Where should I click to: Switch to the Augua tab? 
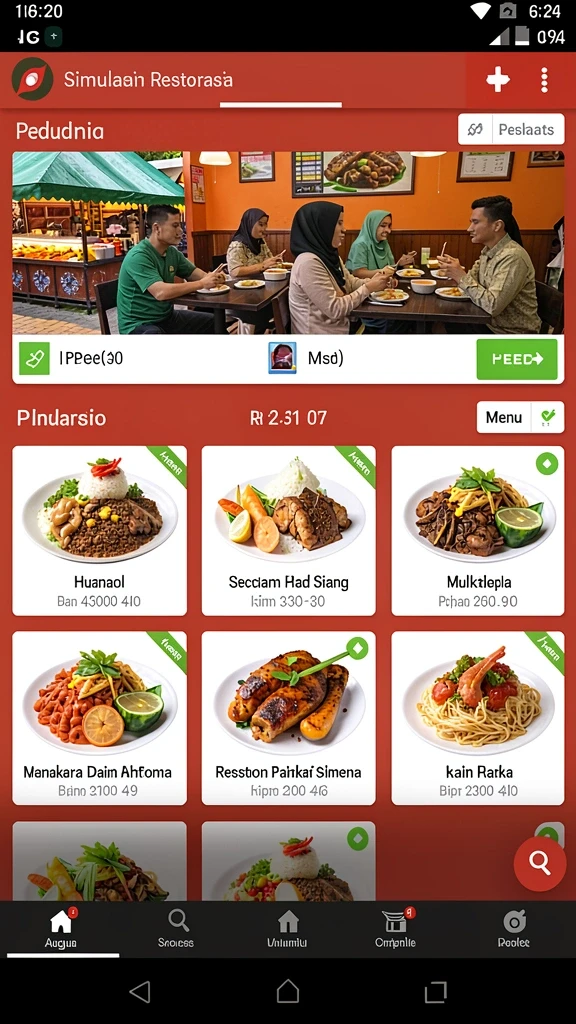[x=61, y=930]
